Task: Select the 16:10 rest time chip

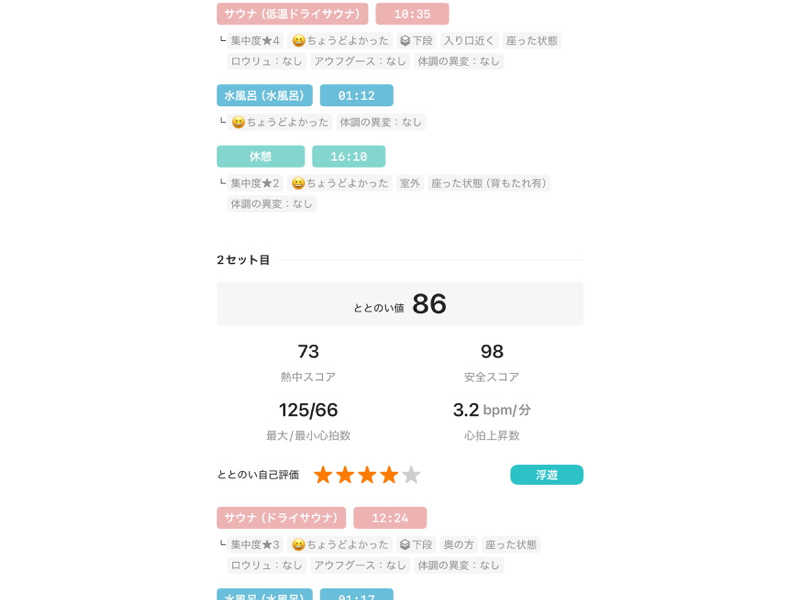Action: [x=348, y=156]
